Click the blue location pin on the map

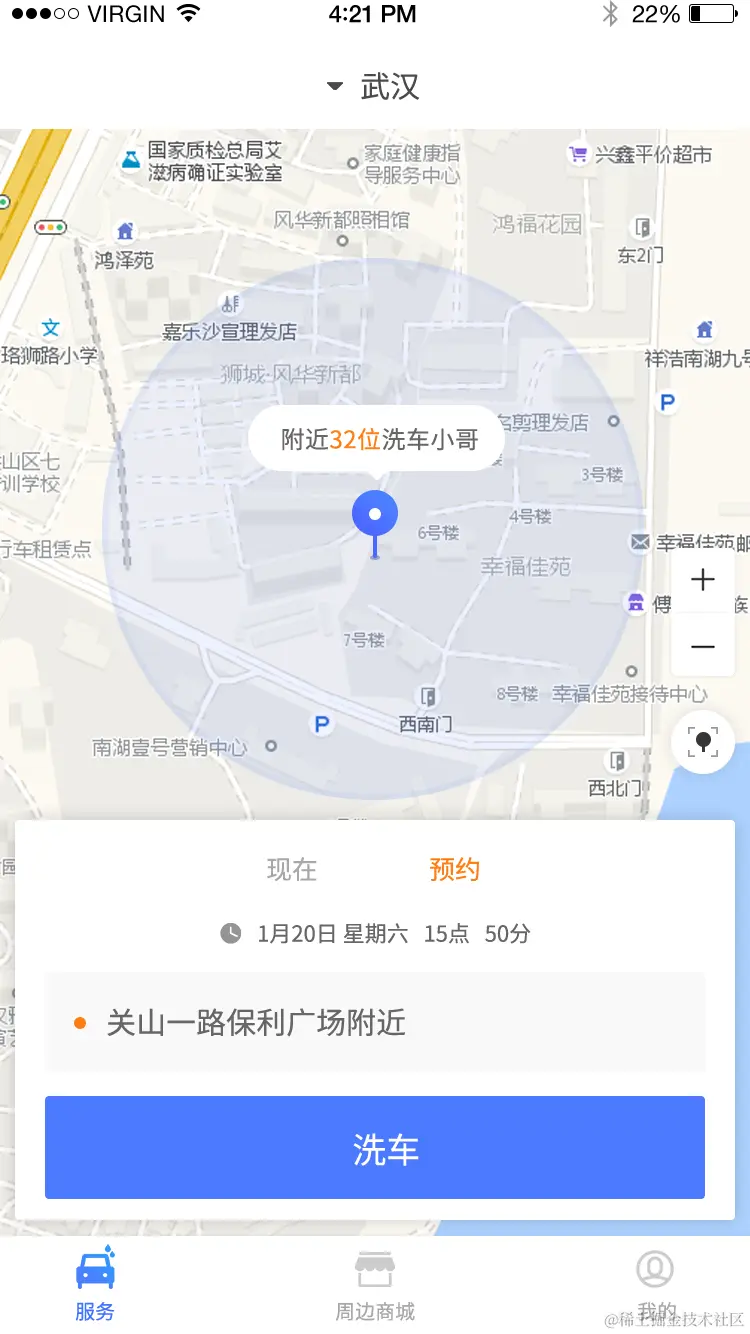[374, 513]
